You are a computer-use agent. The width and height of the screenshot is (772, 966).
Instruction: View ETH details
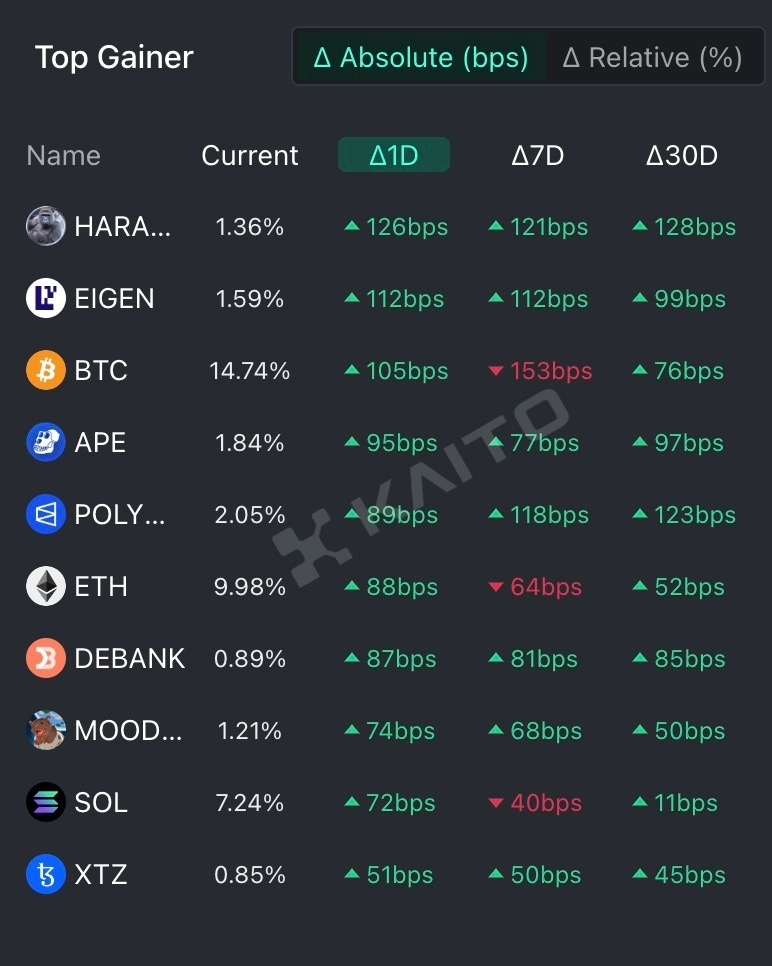pos(101,587)
